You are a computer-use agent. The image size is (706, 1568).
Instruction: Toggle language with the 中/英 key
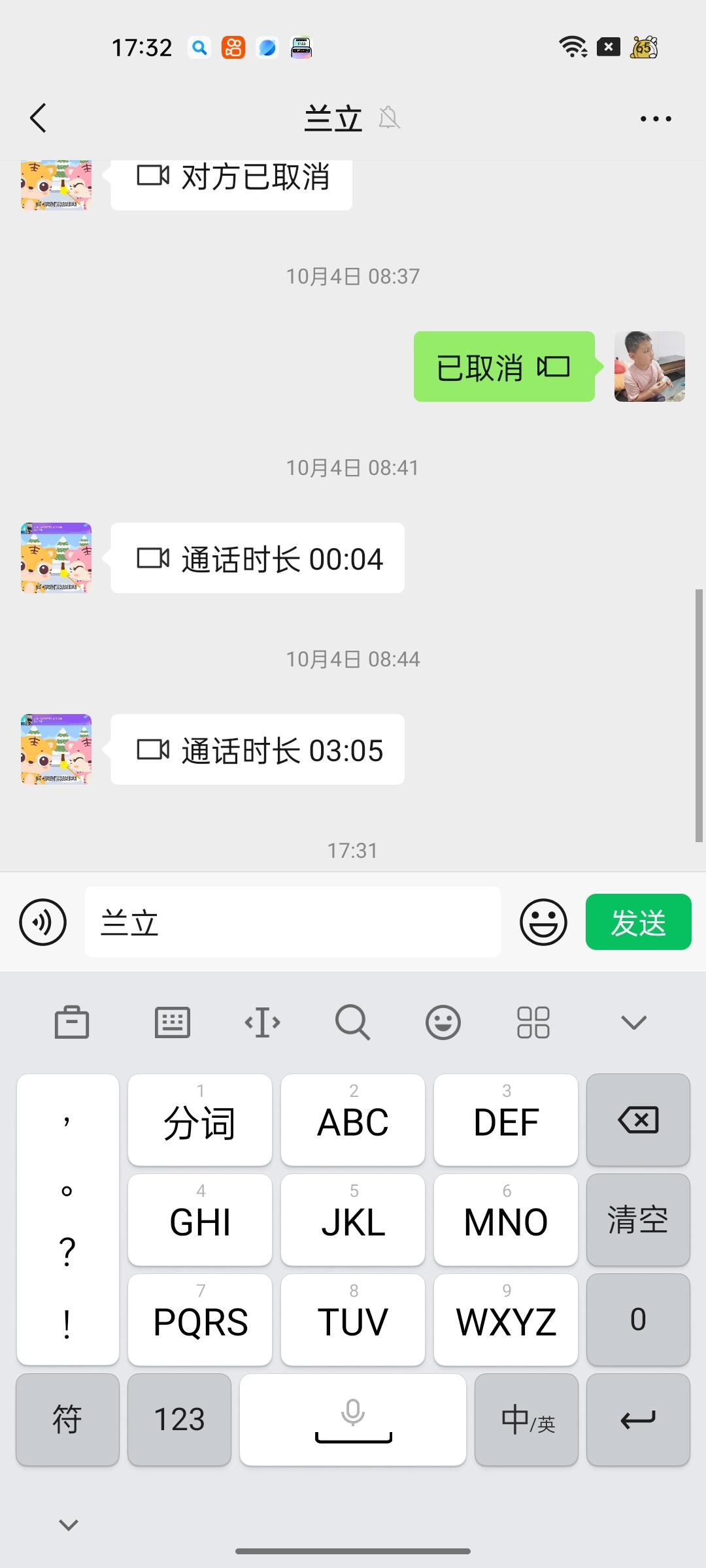(526, 1419)
